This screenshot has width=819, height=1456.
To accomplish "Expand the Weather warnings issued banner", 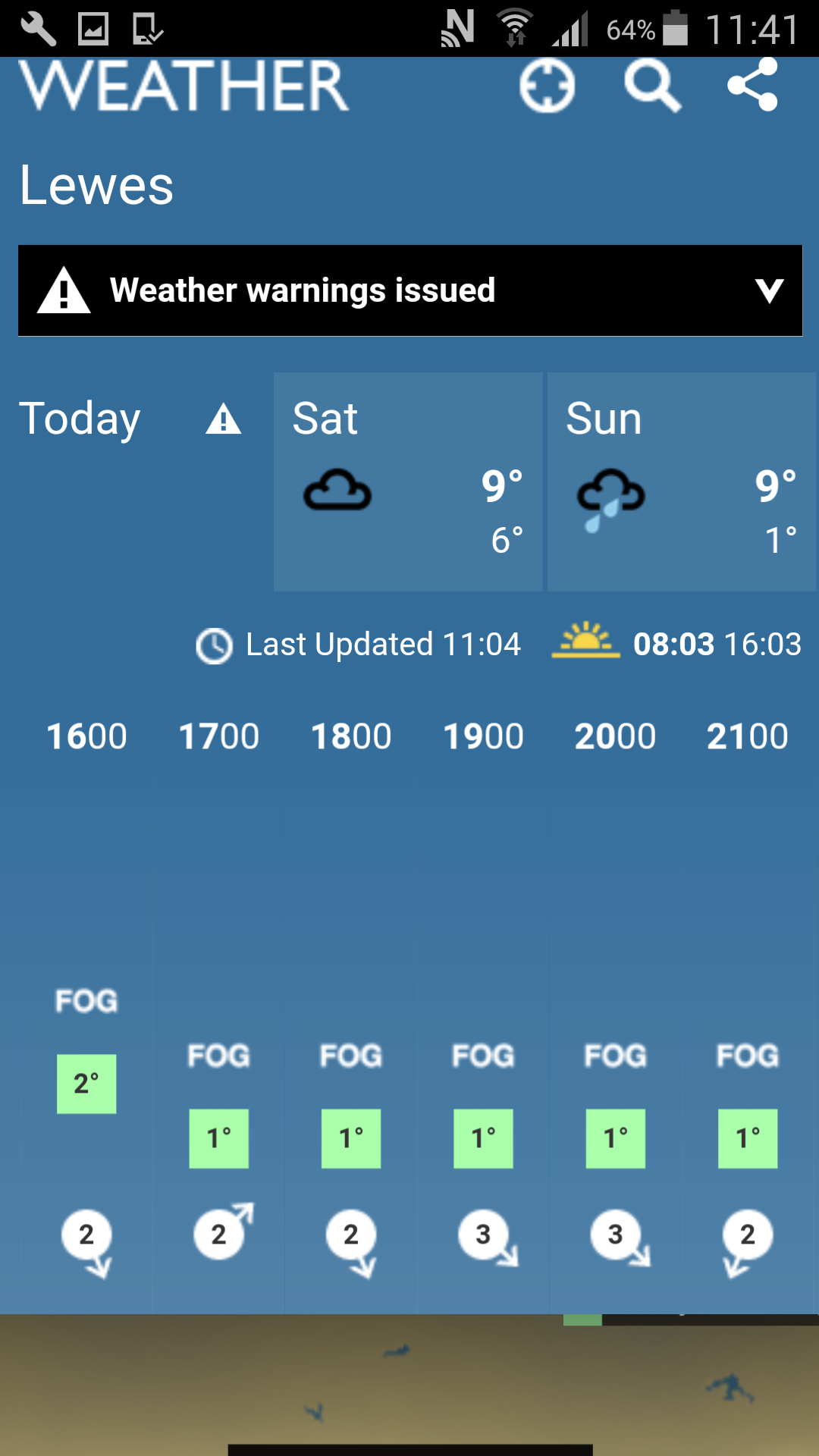I will (x=410, y=290).
